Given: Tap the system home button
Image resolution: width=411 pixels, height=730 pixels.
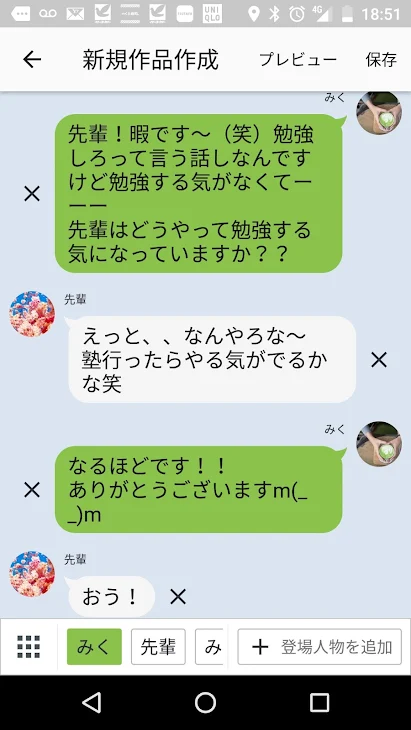Looking at the screenshot, I should pos(205,702).
